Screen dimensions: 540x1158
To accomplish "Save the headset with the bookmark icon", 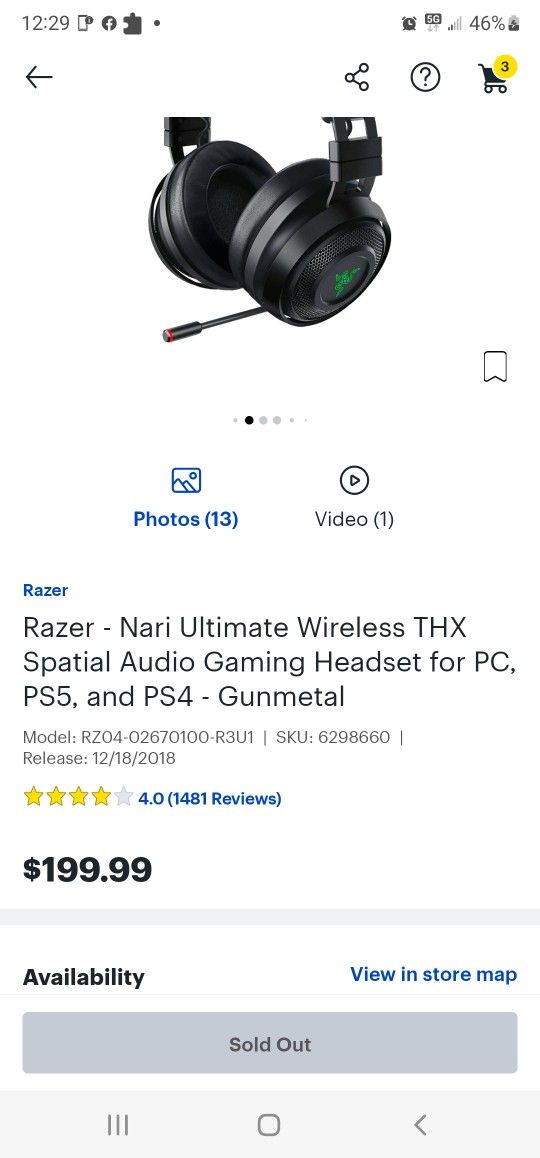I will [495, 366].
